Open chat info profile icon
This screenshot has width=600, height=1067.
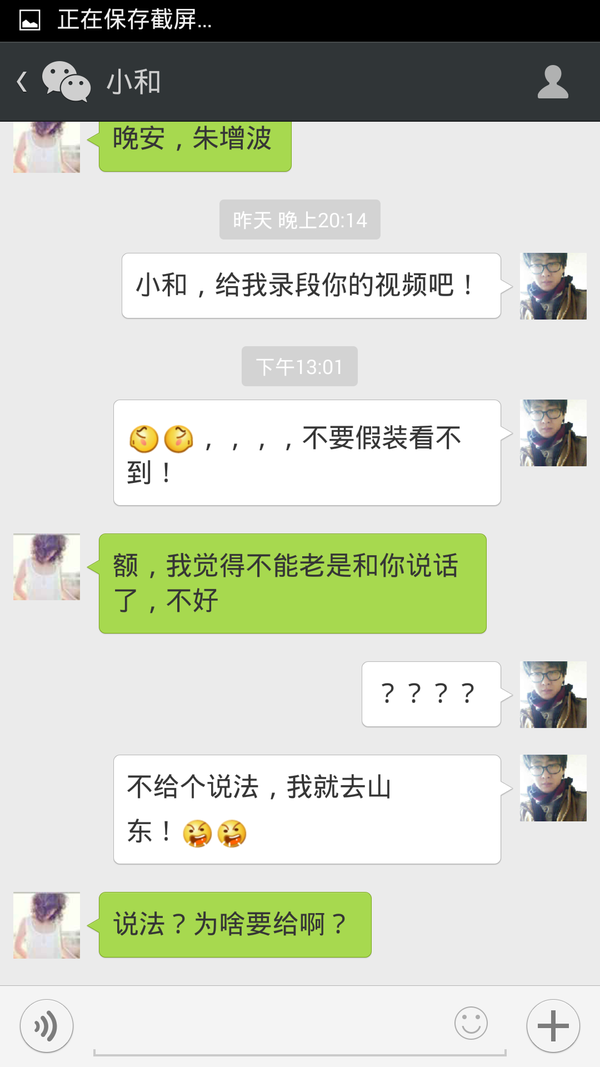tap(553, 82)
